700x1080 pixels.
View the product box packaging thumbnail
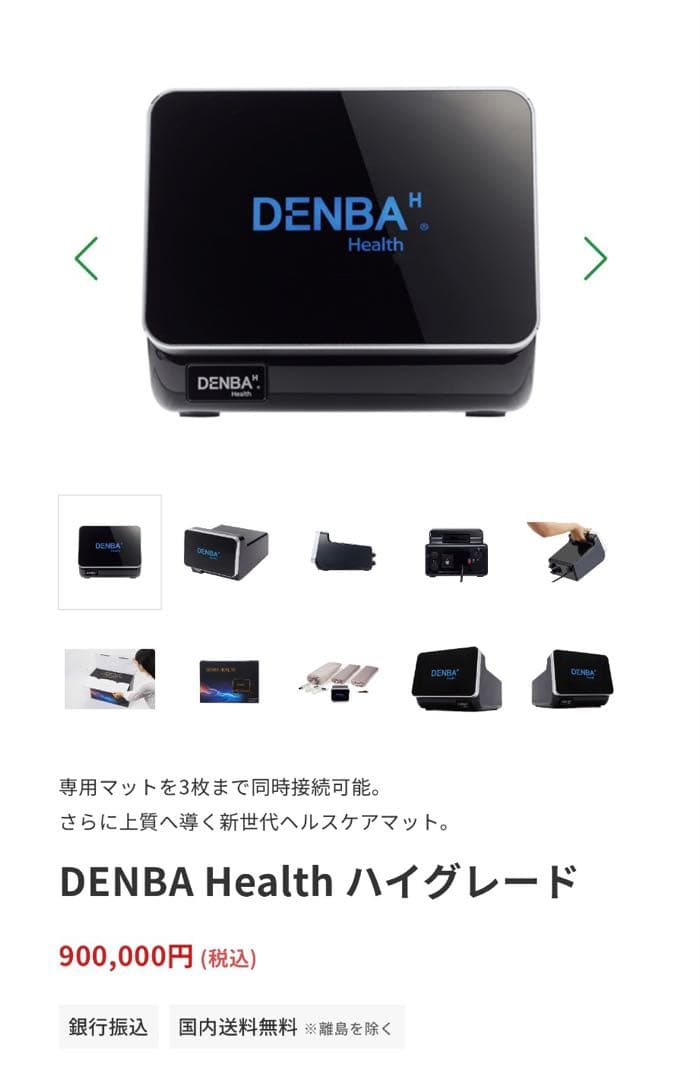tap(224, 680)
